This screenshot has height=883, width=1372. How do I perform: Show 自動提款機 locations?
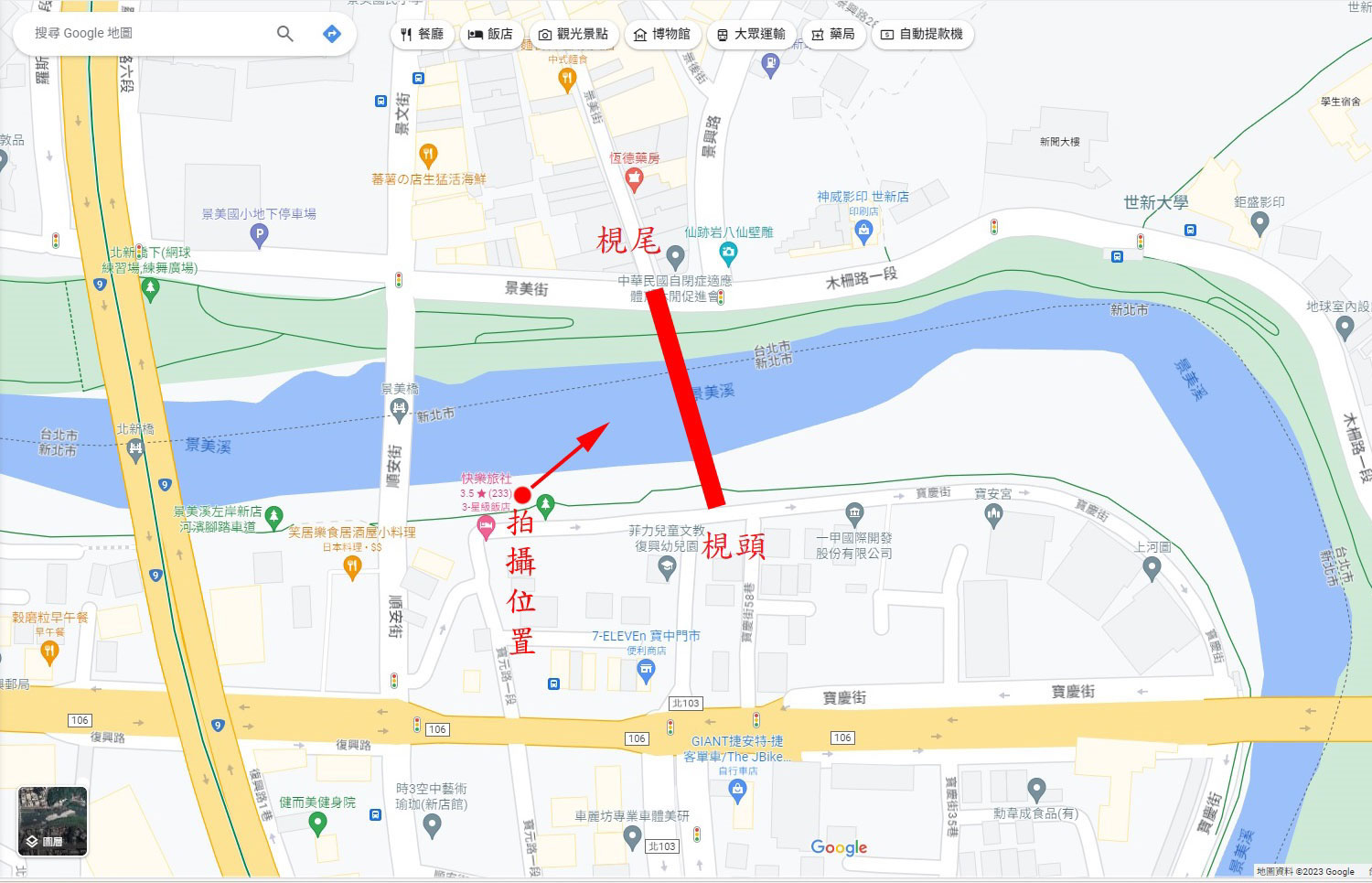[x=921, y=35]
